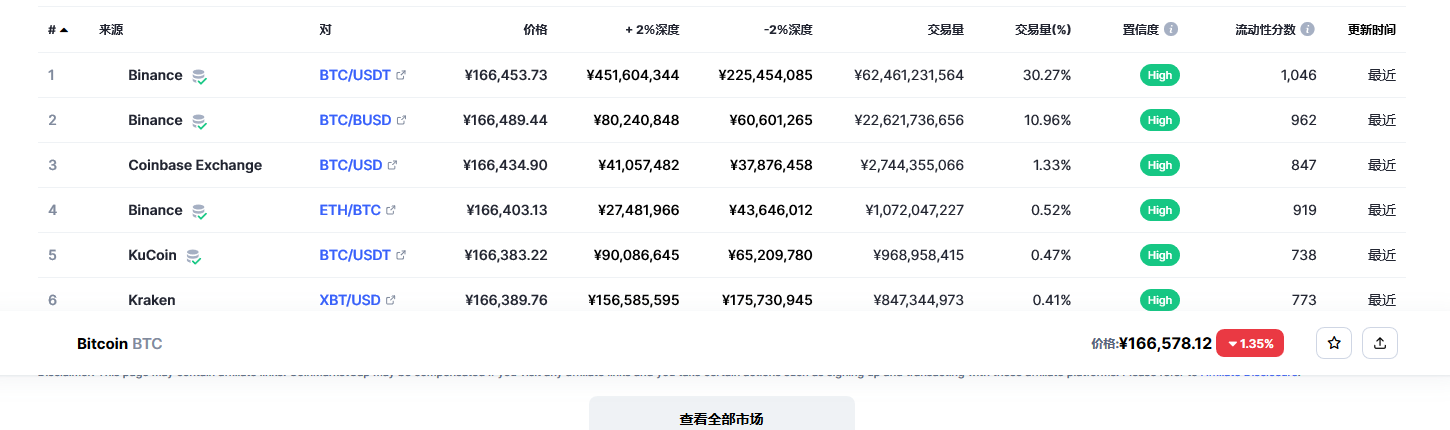Open the BTC/USDT pair on Binance
Viewport: 1450px width, 430px height.
pyautogui.click(x=355, y=75)
